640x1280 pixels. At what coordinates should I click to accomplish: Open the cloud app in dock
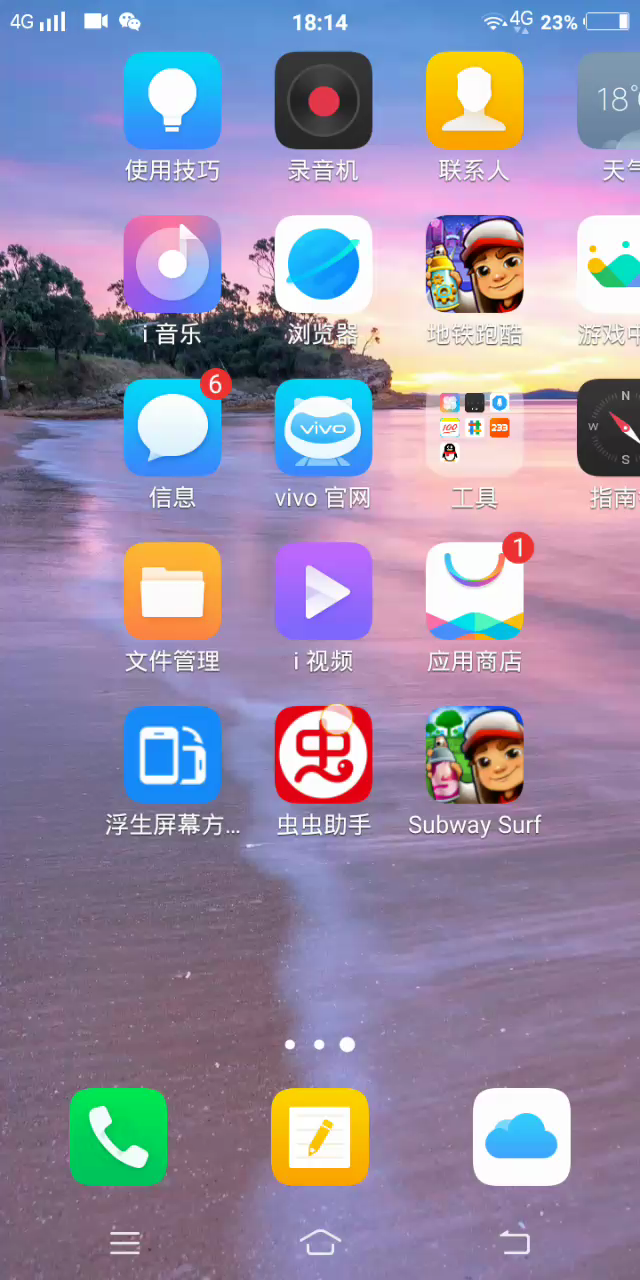(x=521, y=1137)
